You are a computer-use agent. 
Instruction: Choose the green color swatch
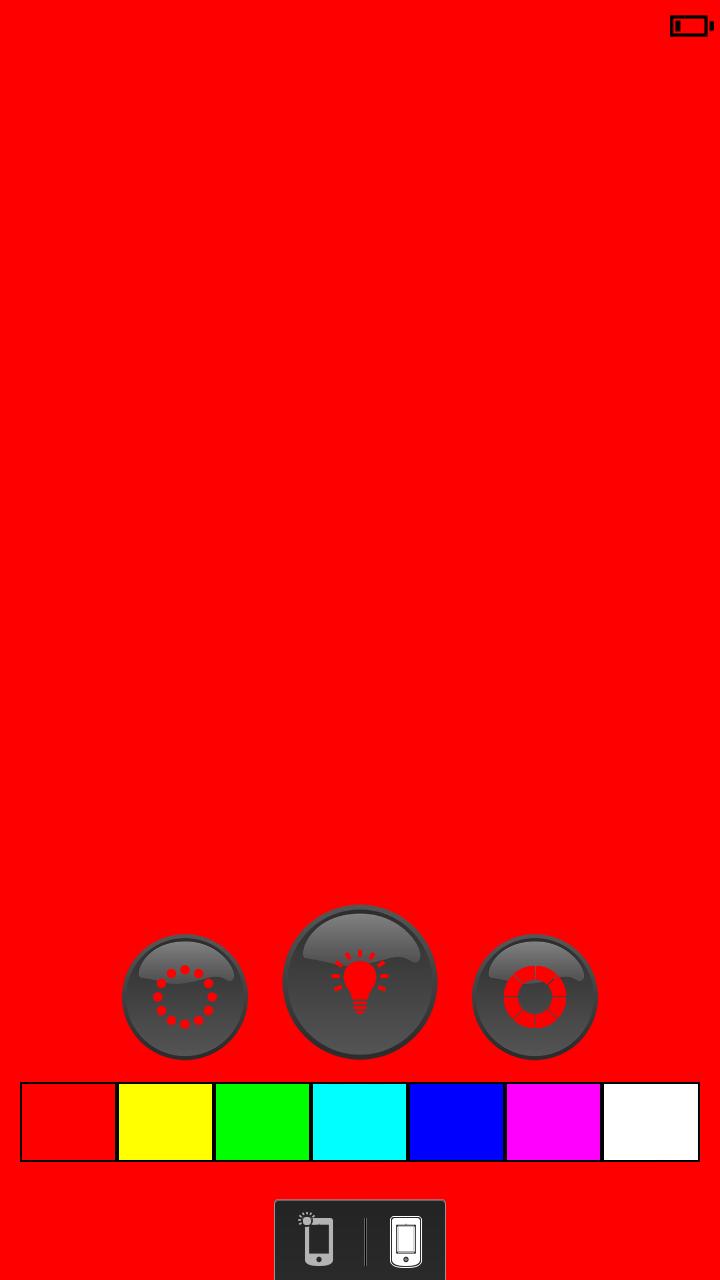[x=263, y=1122]
